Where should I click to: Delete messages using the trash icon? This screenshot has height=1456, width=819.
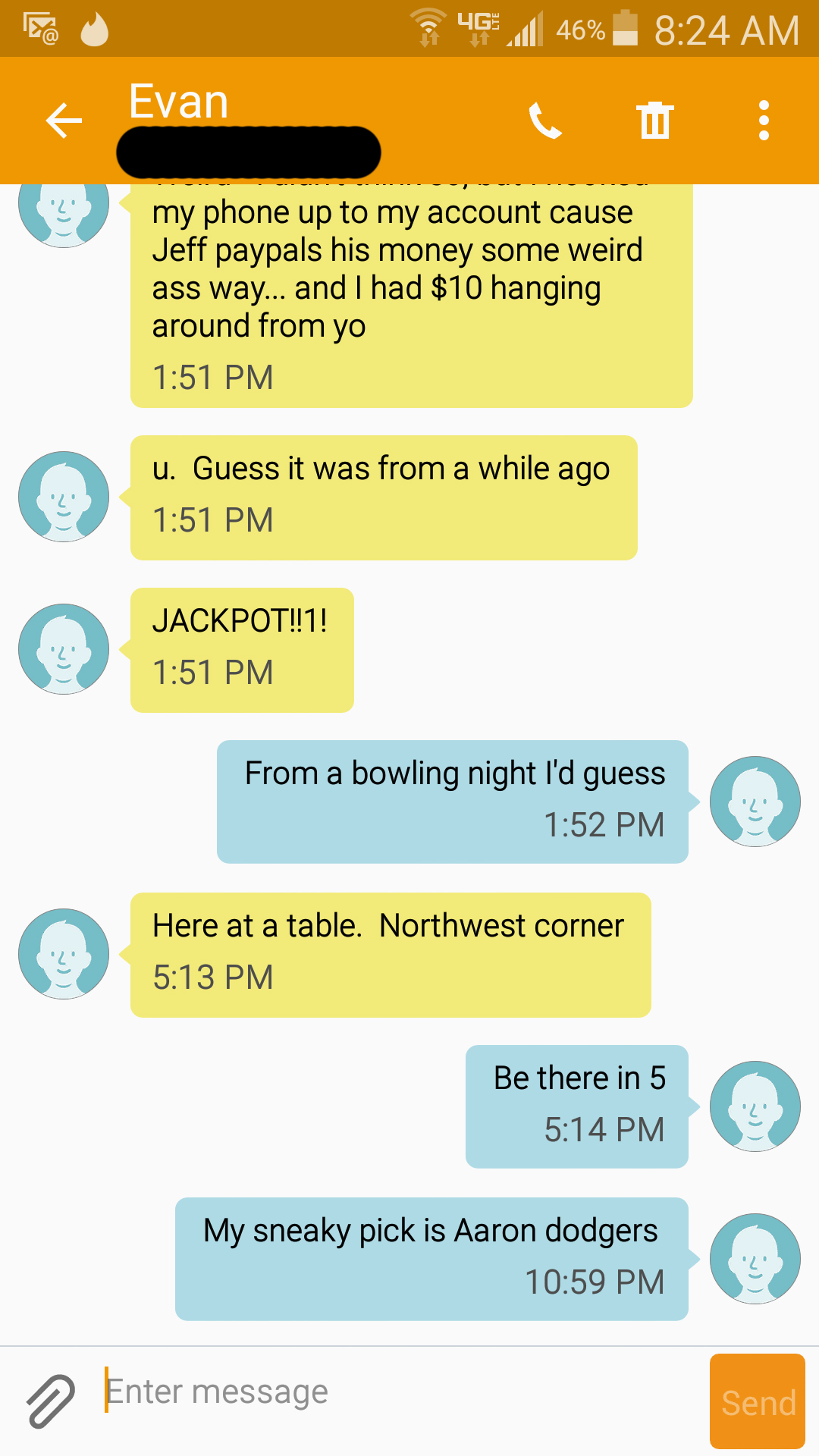tap(654, 121)
